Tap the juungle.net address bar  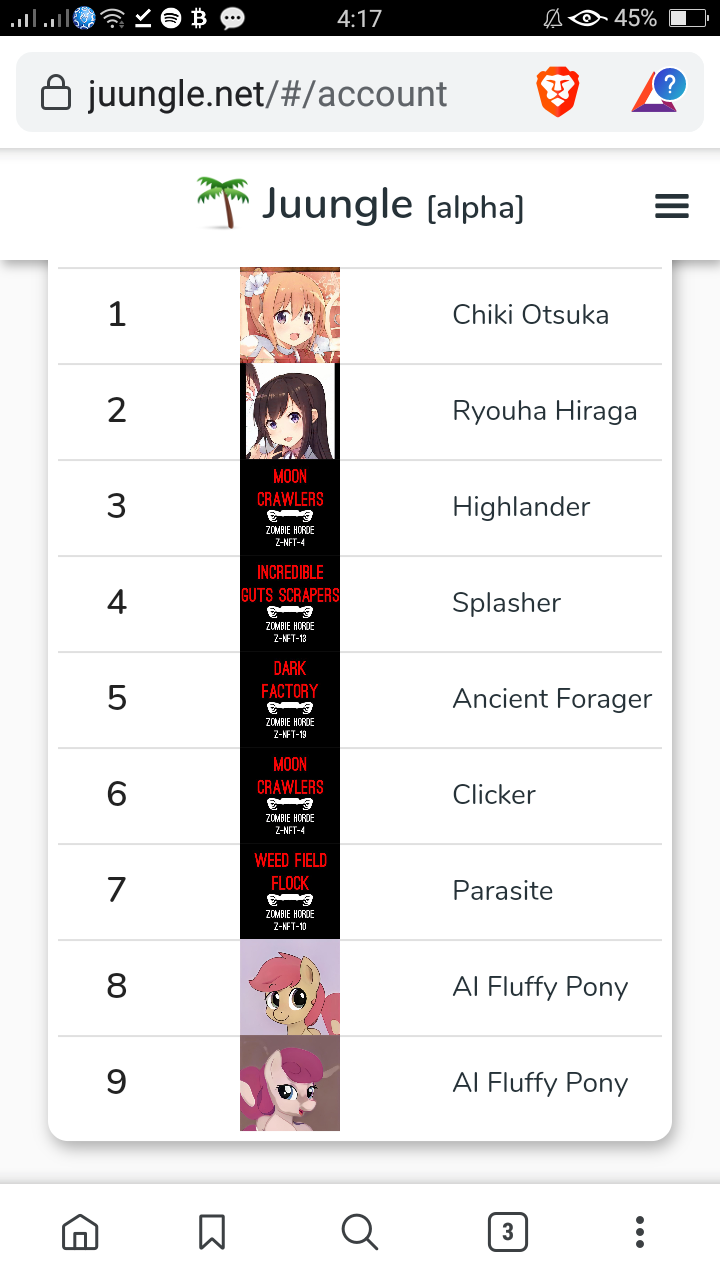coord(267,94)
